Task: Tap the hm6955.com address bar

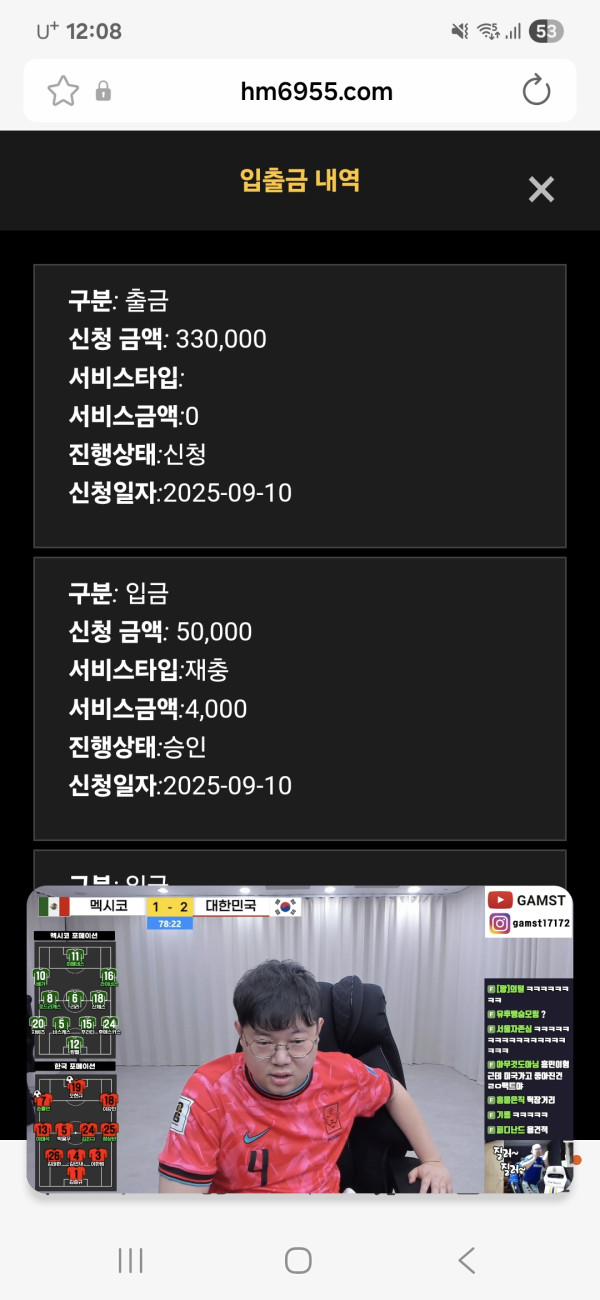Action: pyautogui.click(x=316, y=92)
